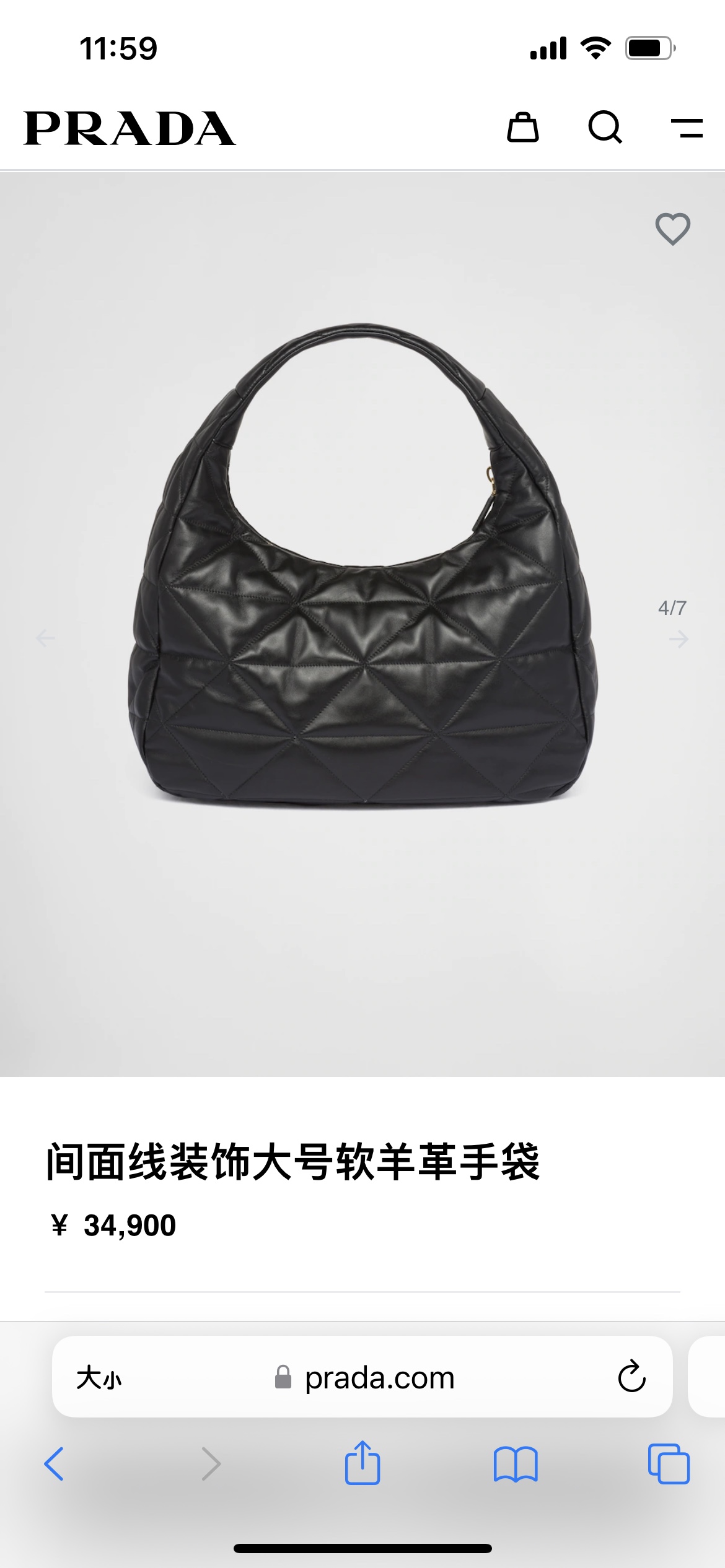
Task: Show next product image with right arrow
Action: (x=679, y=639)
